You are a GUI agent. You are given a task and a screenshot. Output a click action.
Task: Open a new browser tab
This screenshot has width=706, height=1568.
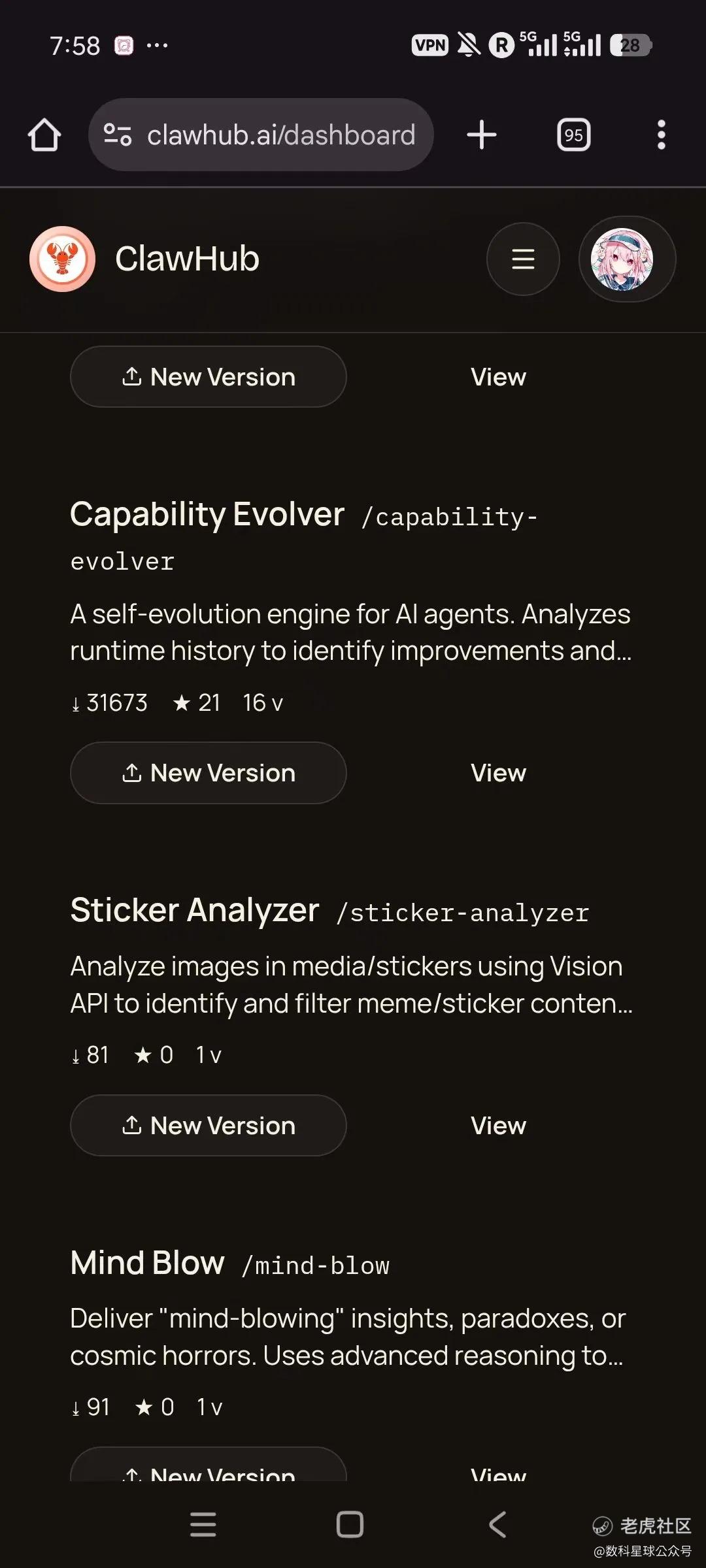tap(482, 135)
